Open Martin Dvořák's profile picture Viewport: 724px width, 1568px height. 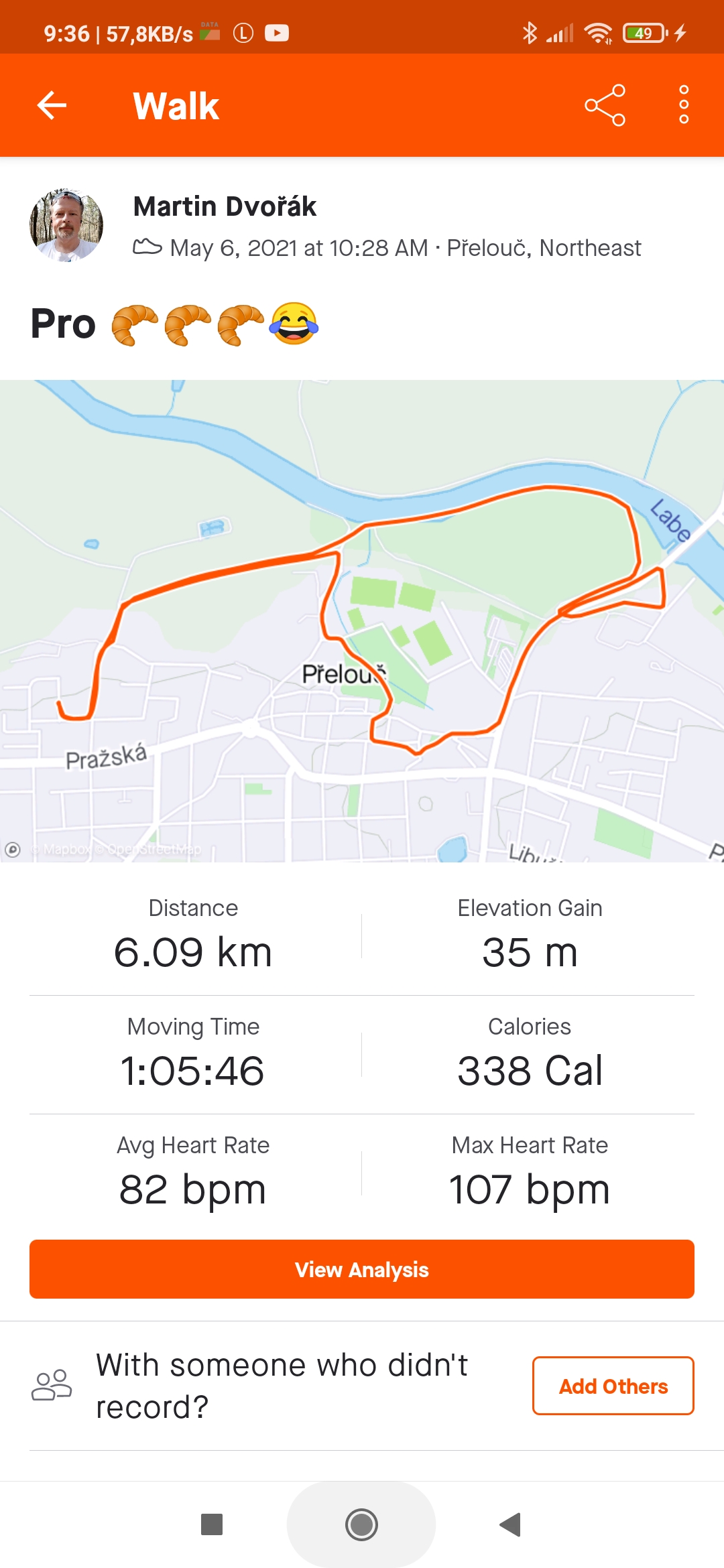pos(66,224)
